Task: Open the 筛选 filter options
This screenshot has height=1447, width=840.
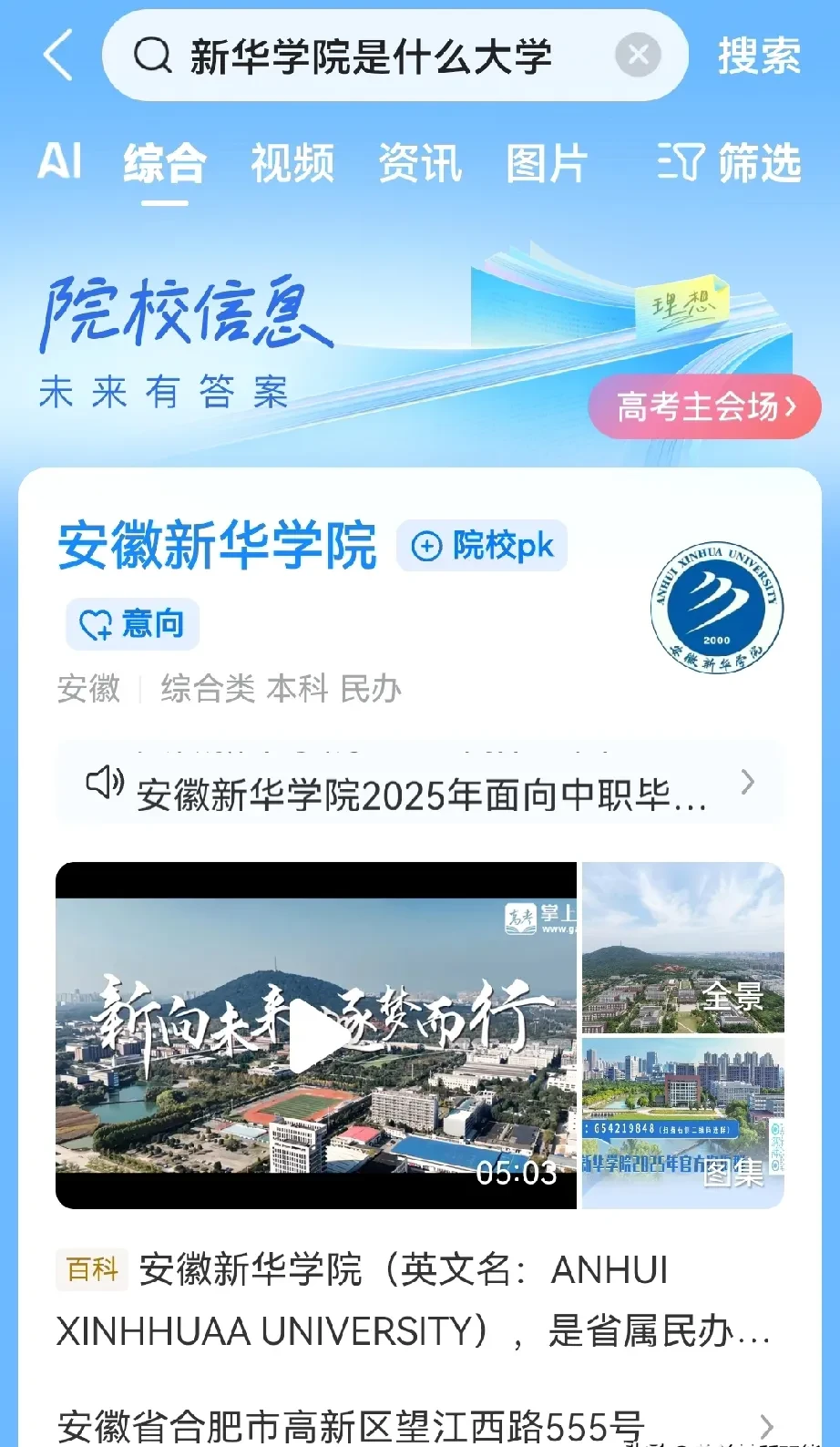Action: pos(729,164)
